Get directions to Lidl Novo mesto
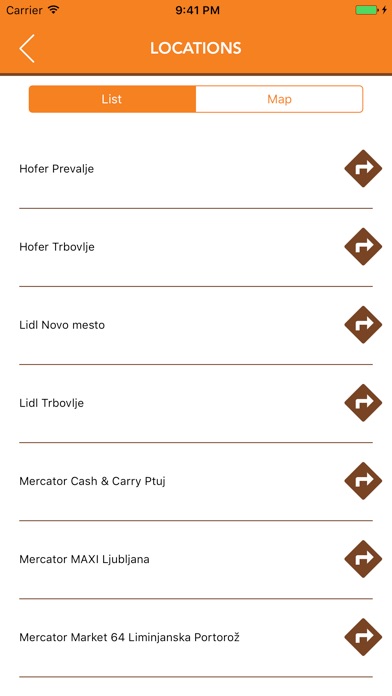This screenshot has width=392, height=696. click(x=363, y=325)
